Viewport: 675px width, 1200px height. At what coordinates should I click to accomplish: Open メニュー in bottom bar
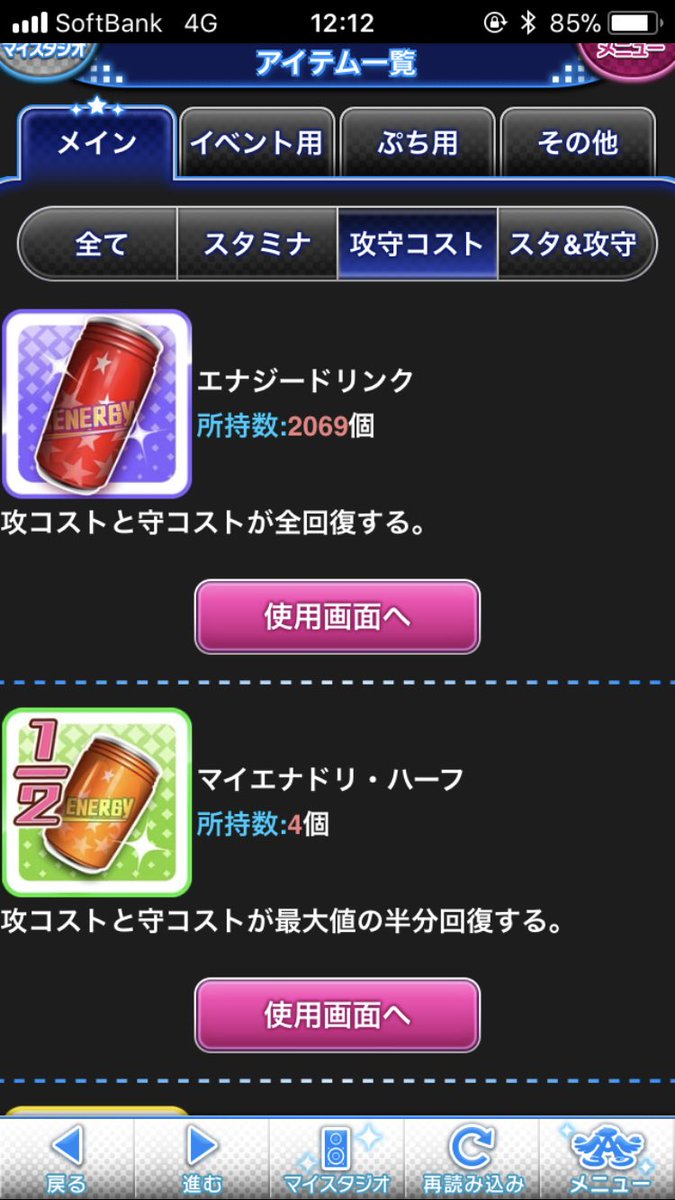(x=607, y=1159)
